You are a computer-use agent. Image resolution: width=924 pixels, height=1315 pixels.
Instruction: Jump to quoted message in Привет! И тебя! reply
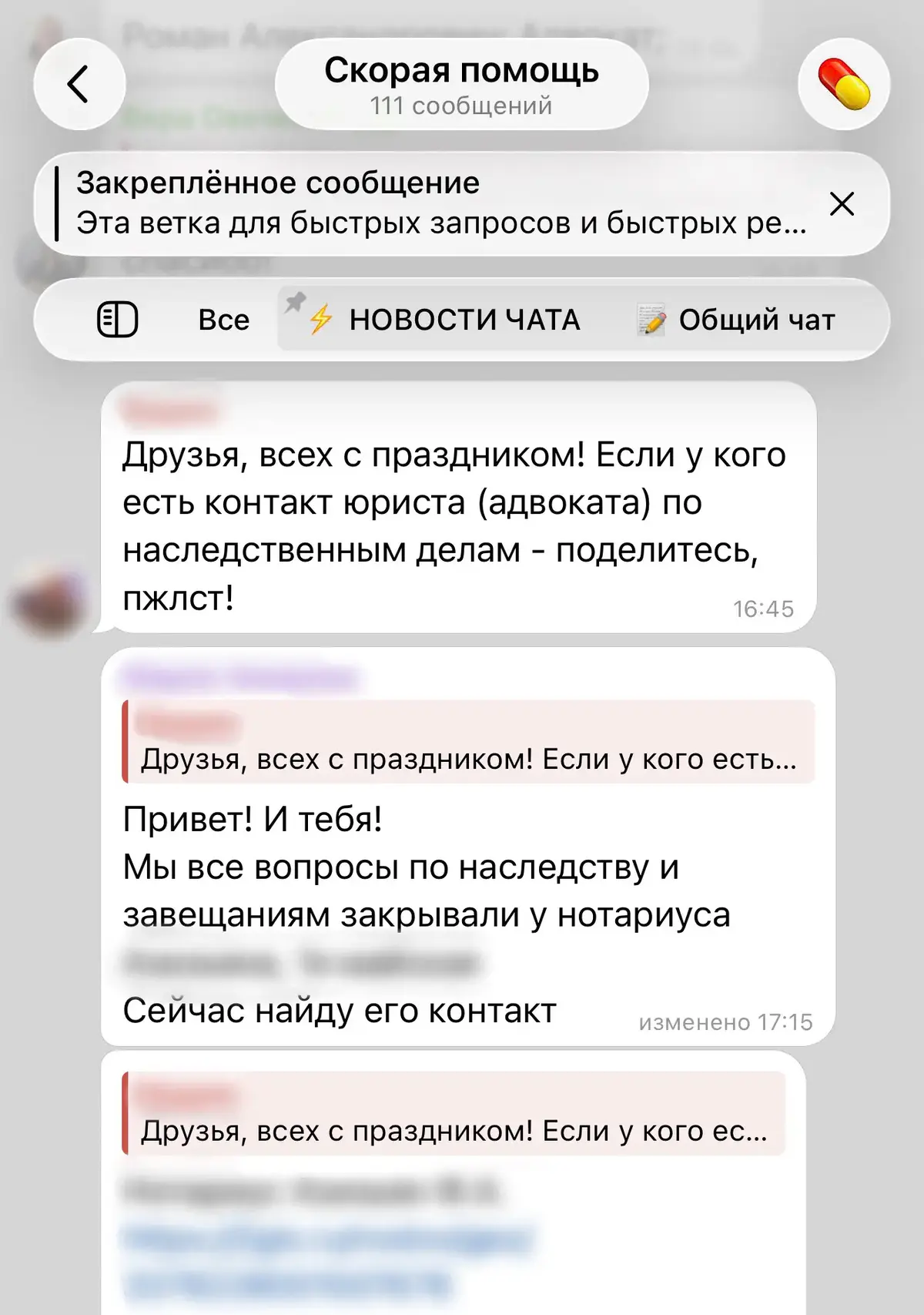click(x=468, y=742)
